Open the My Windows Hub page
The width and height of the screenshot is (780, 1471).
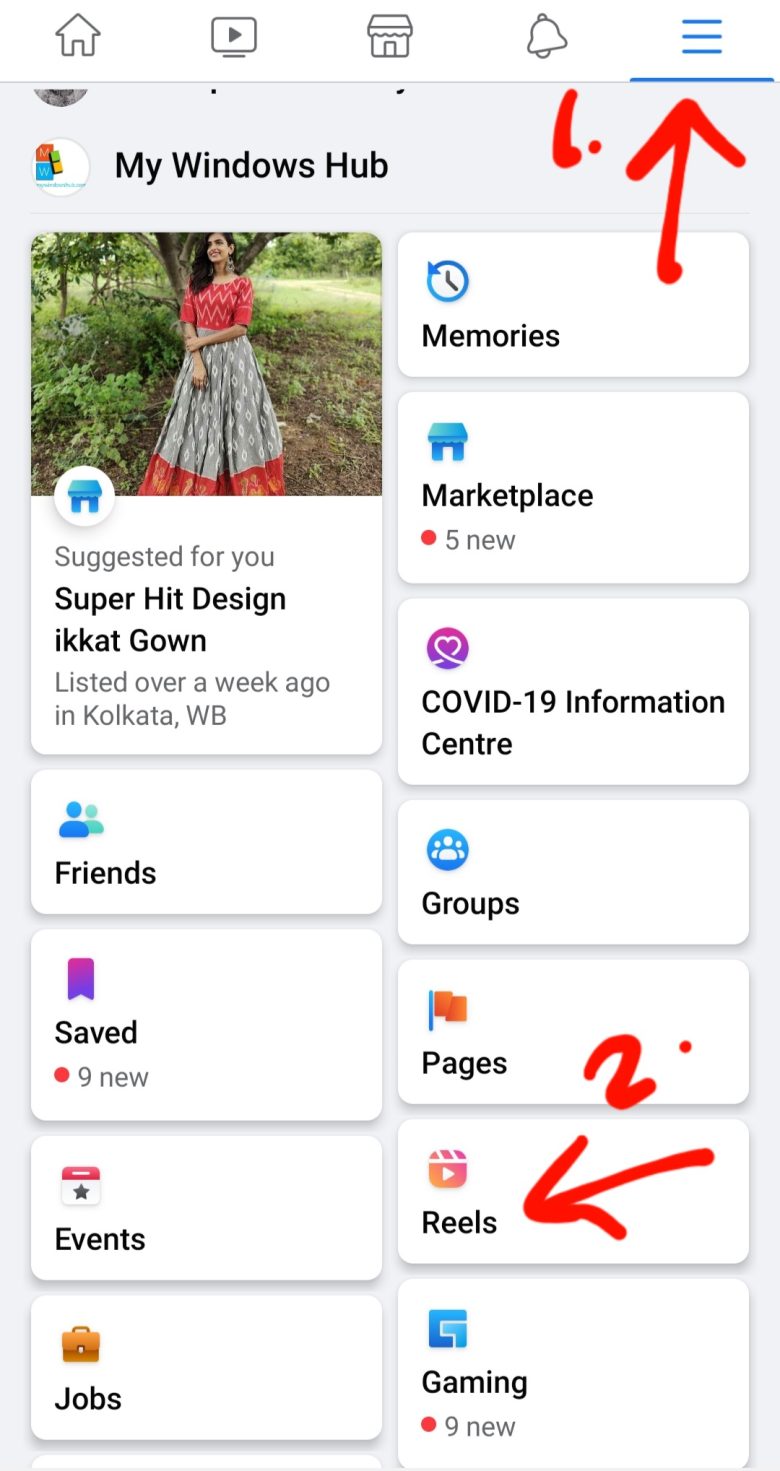point(250,166)
